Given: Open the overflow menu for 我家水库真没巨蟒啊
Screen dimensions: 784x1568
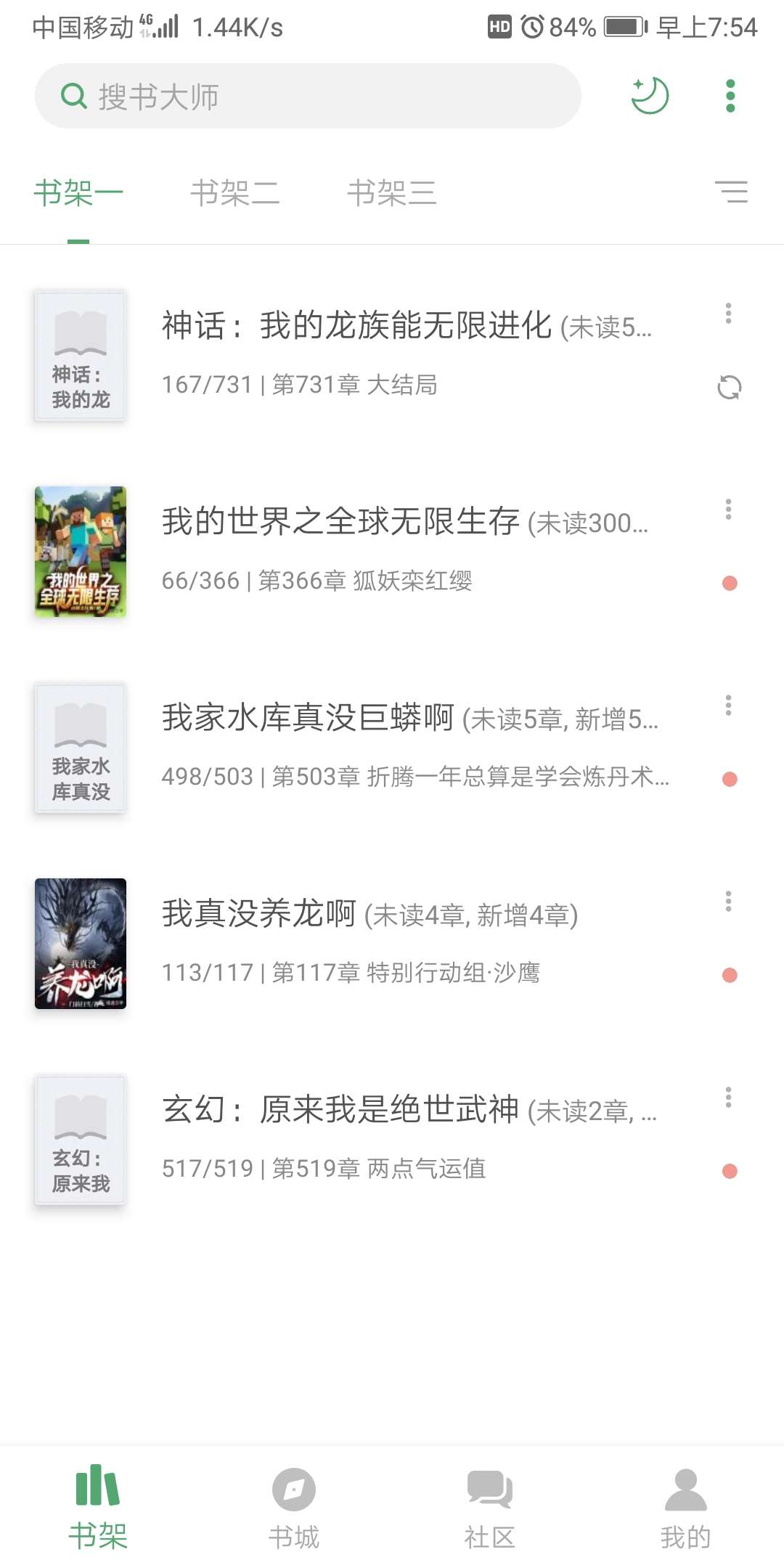Looking at the screenshot, I should 727,706.
